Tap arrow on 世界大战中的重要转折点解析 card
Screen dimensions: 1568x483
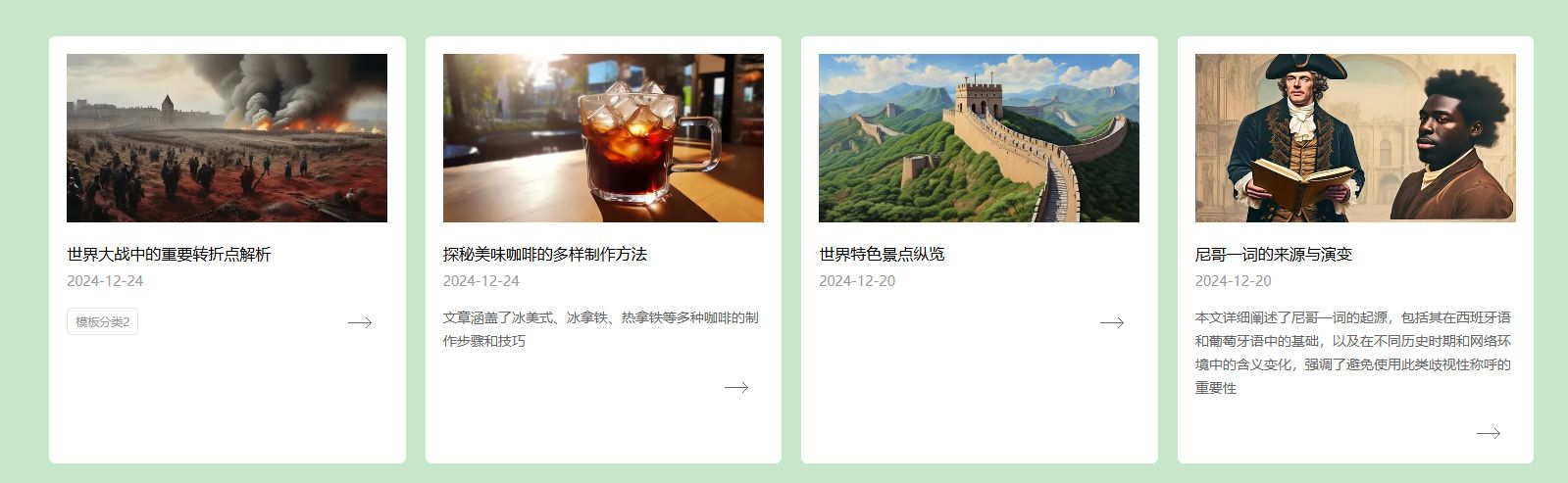360,322
